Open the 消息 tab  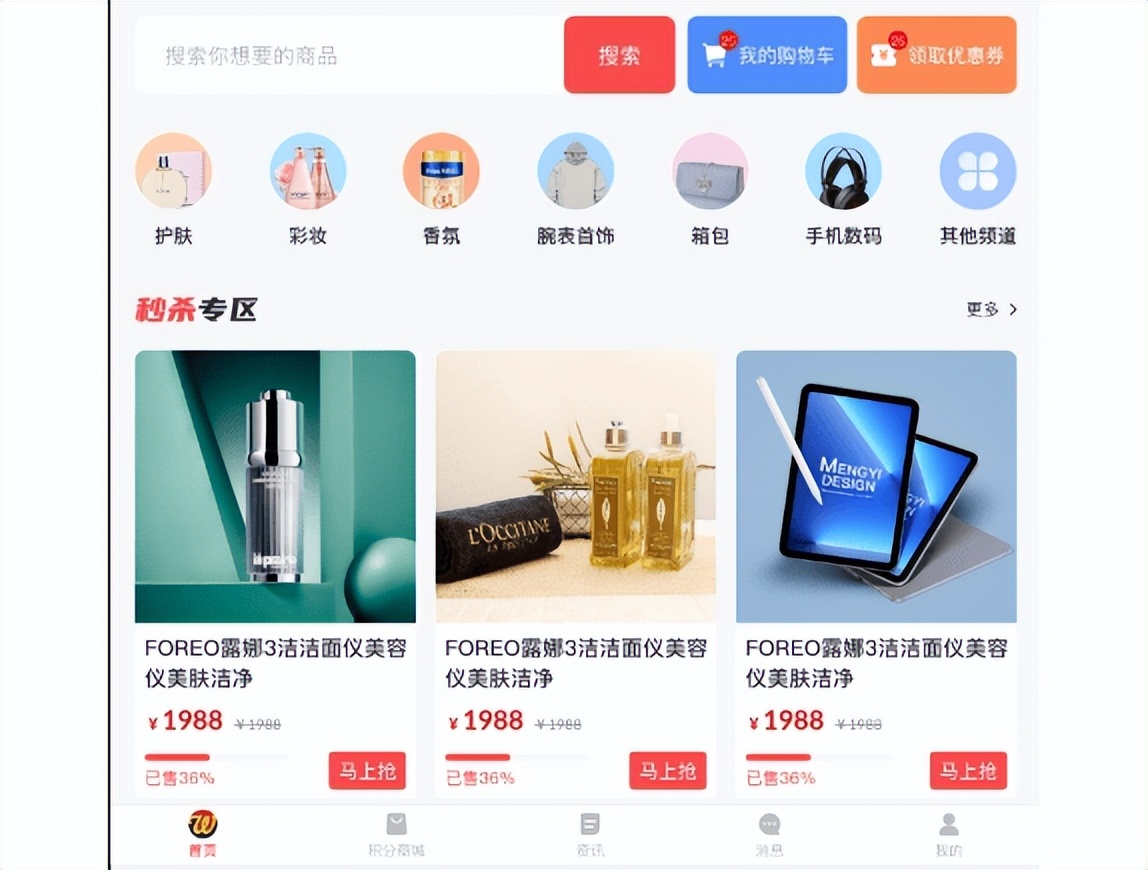click(x=768, y=835)
